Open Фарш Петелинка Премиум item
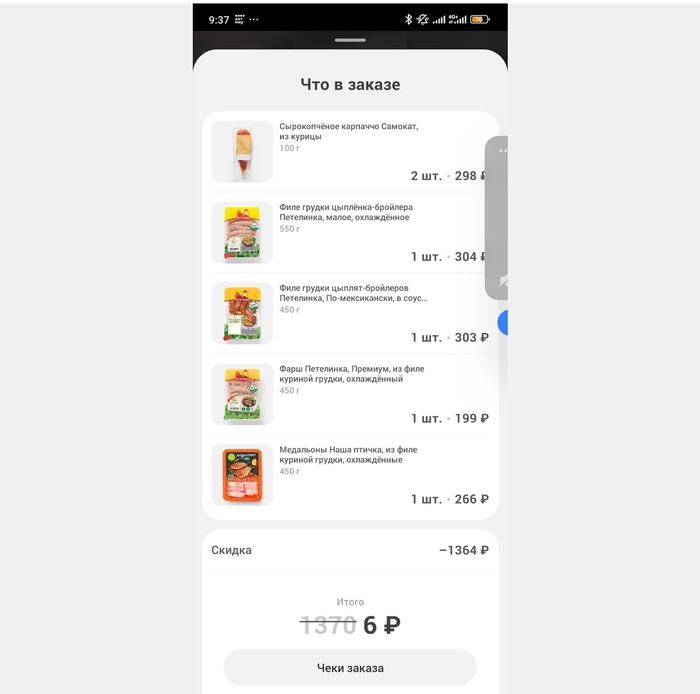Image resolution: width=700 pixels, height=694 pixels. click(x=351, y=374)
